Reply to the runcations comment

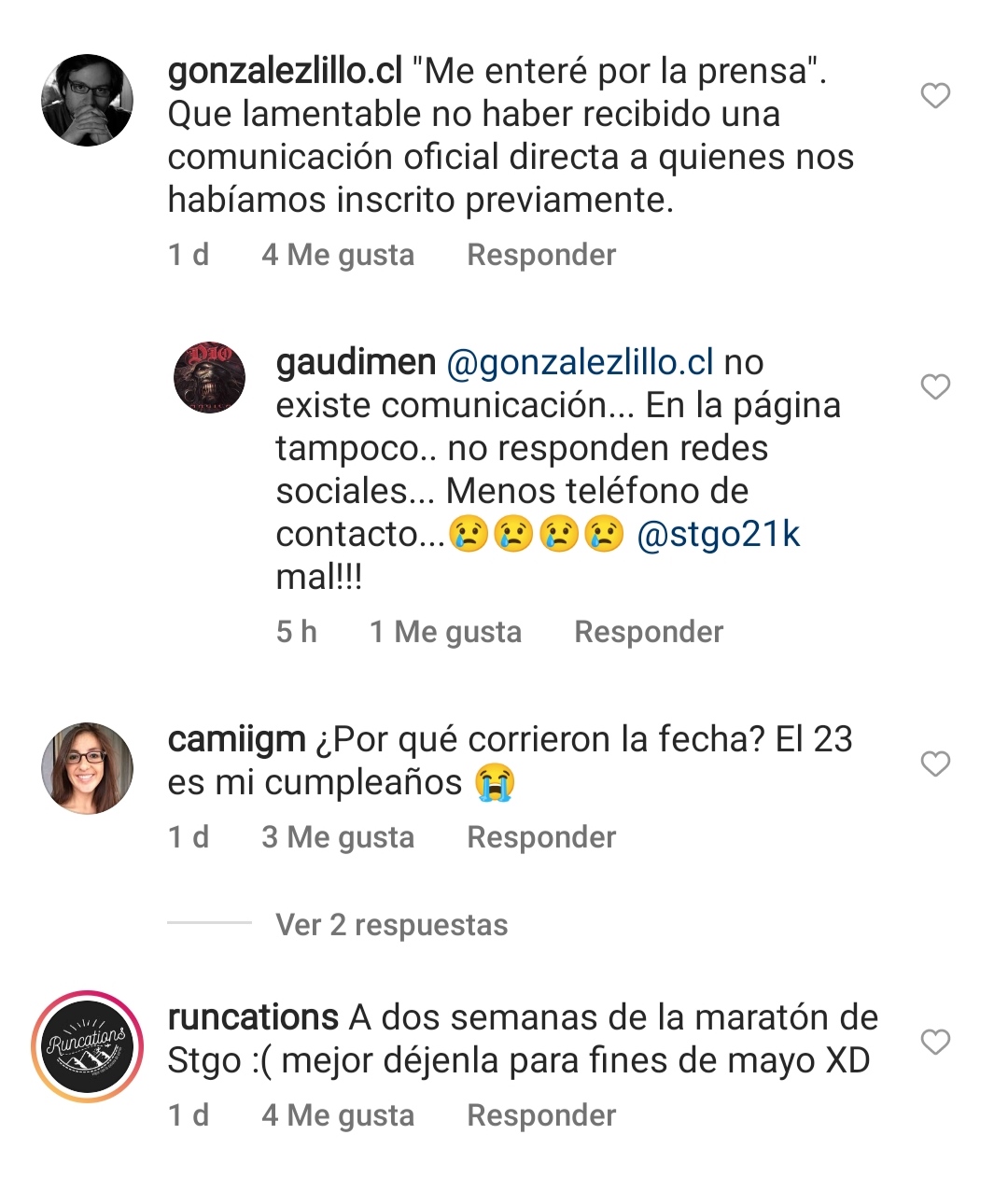541,1115
